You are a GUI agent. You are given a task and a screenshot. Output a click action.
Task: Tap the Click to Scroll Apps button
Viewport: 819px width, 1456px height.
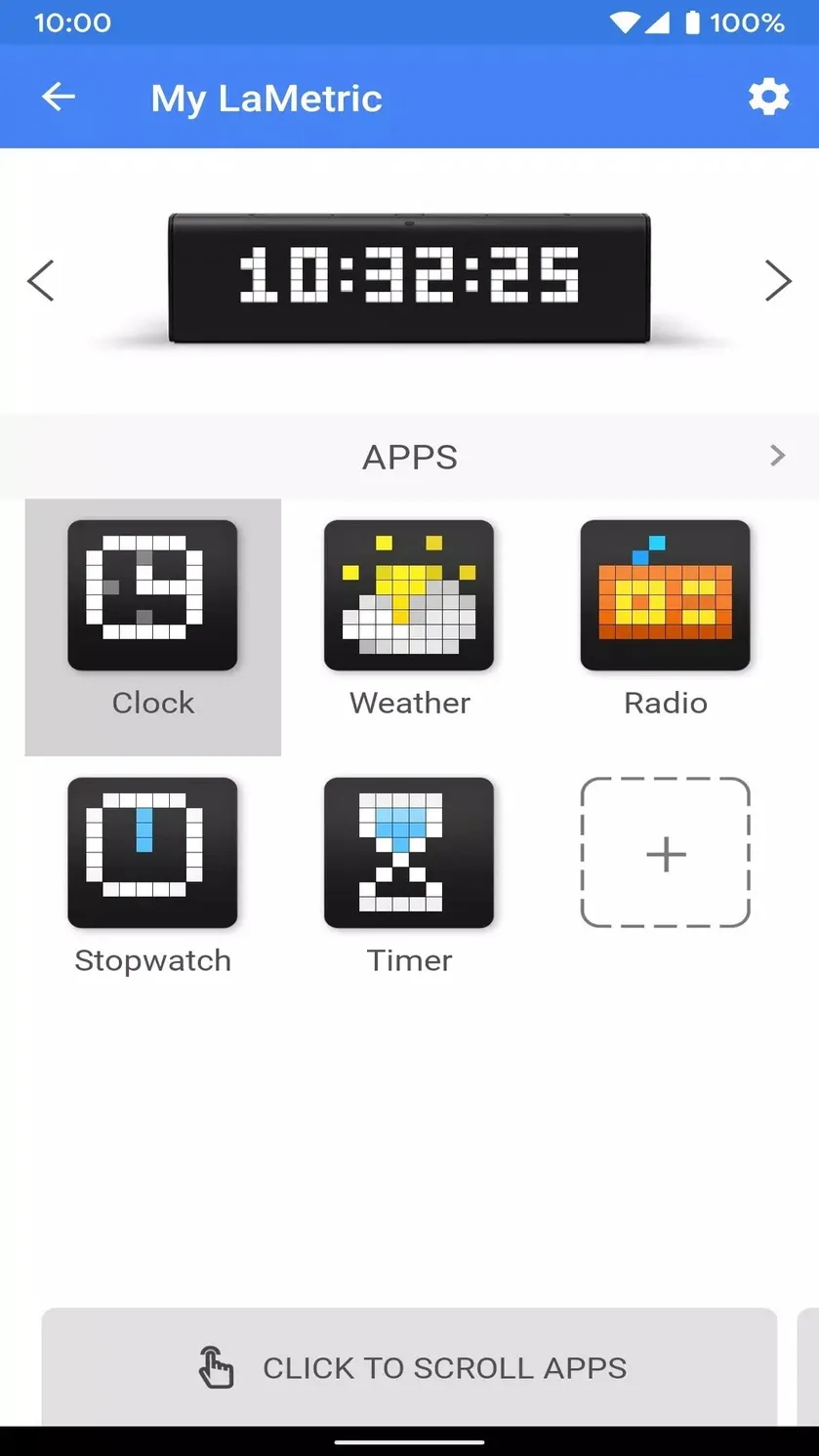tap(409, 1367)
